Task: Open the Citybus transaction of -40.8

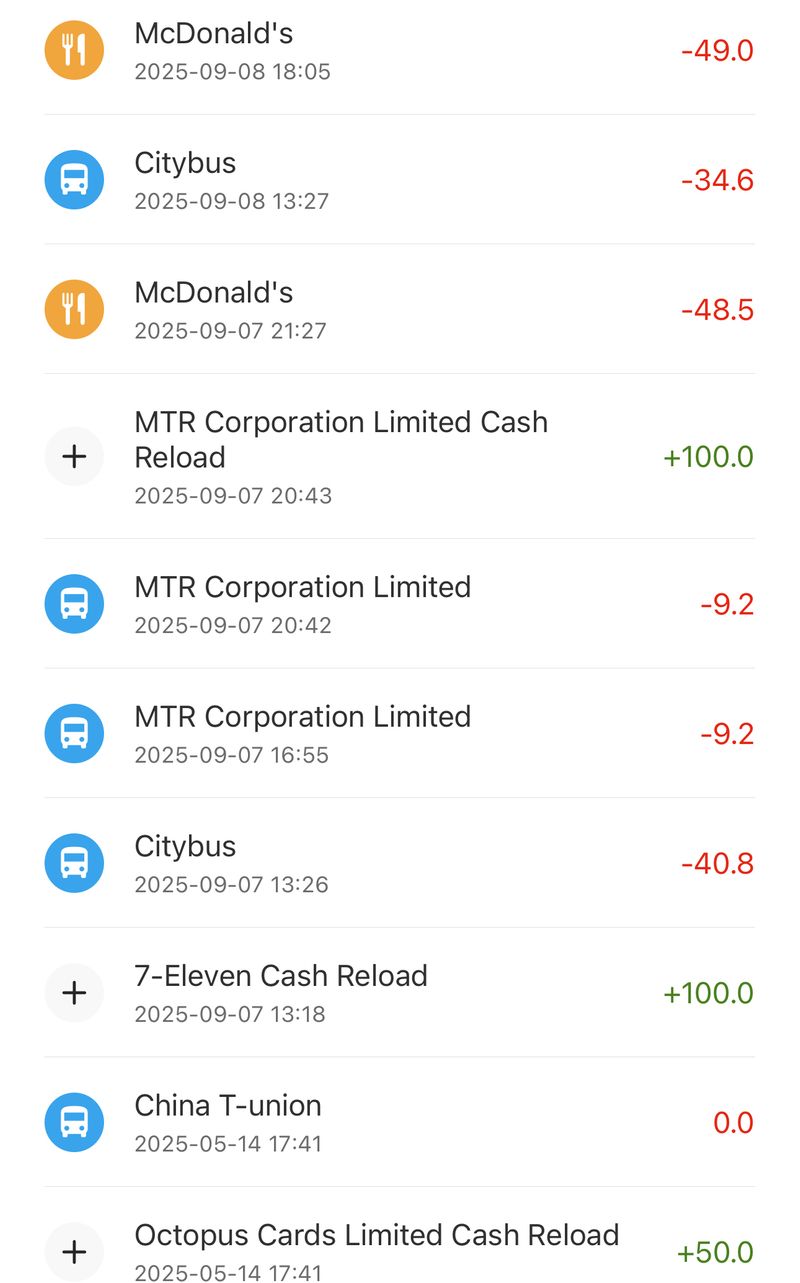Action: tap(399, 863)
